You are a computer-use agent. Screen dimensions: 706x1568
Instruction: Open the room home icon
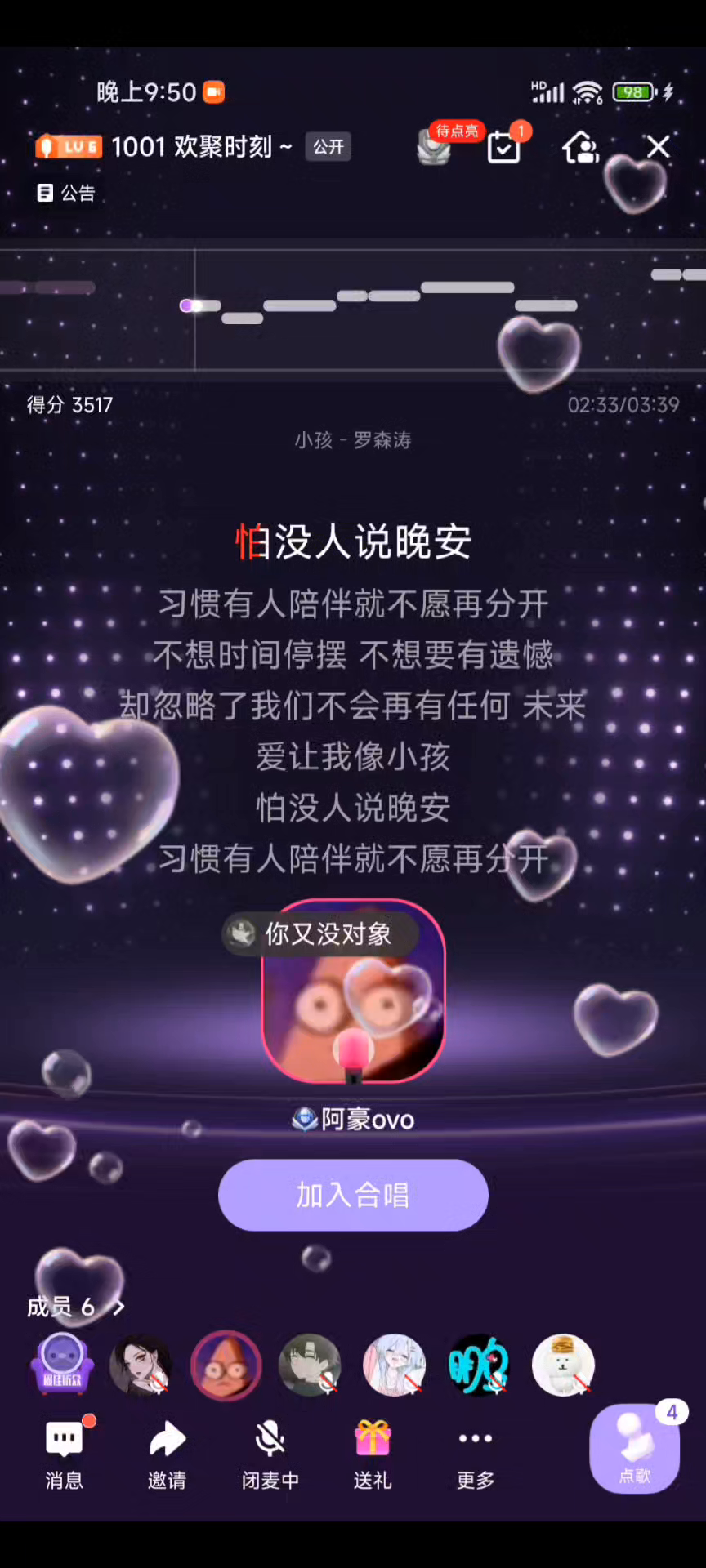coord(580,148)
